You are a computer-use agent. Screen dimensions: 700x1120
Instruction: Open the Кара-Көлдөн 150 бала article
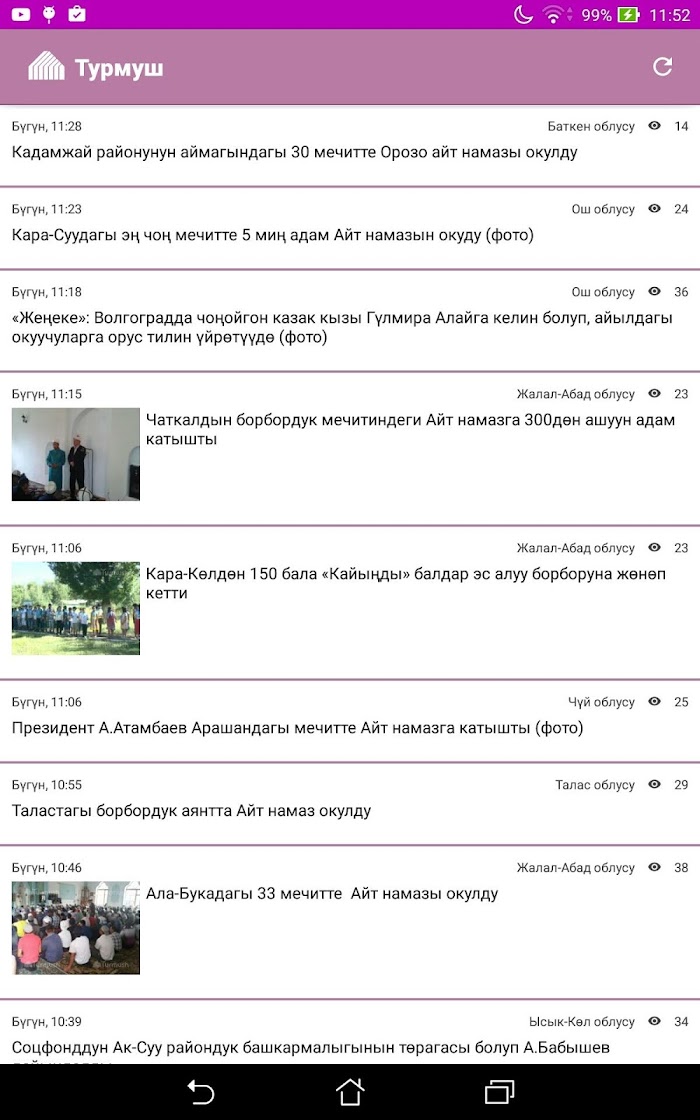(350, 604)
